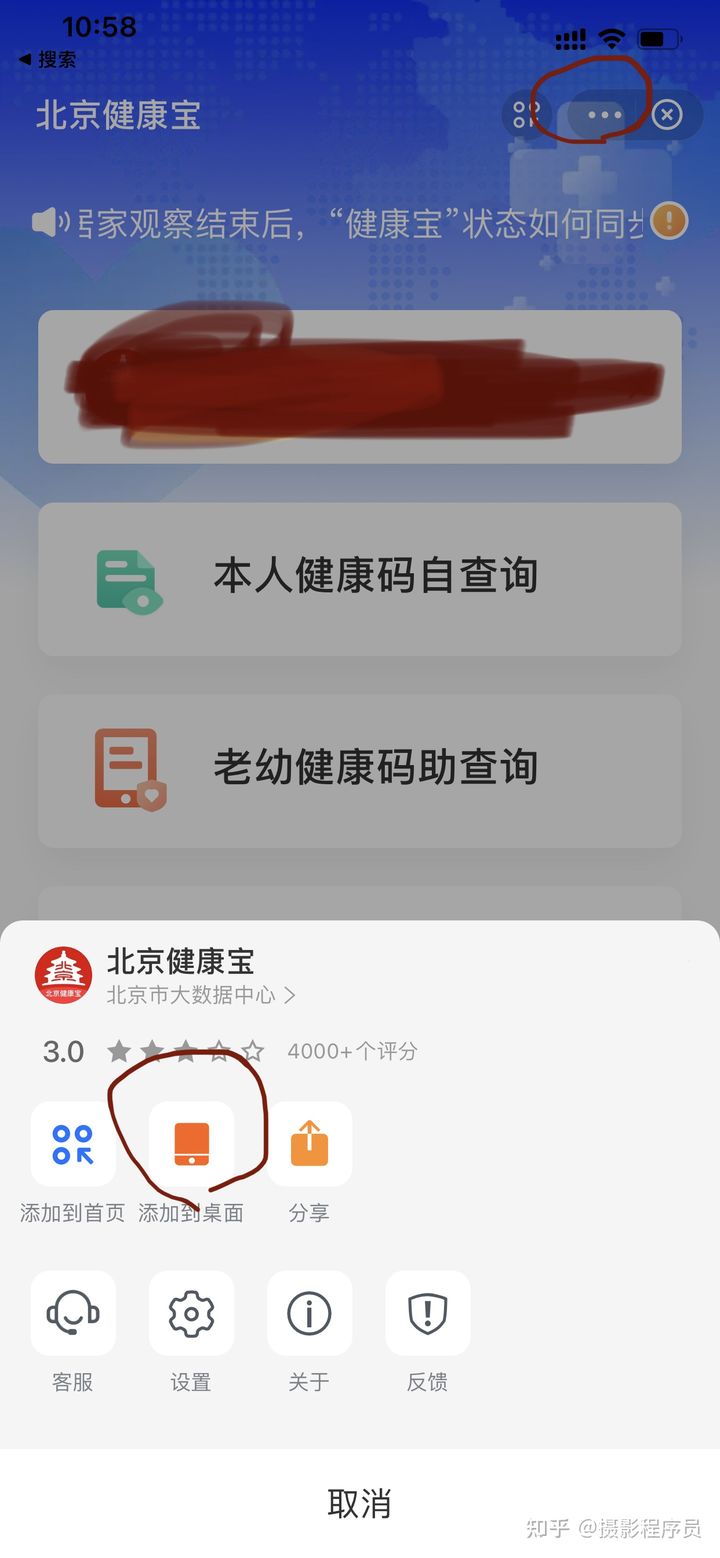Return to 搜索 via back arrow
Viewport: 720px width, 1558px height.
[47, 60]
